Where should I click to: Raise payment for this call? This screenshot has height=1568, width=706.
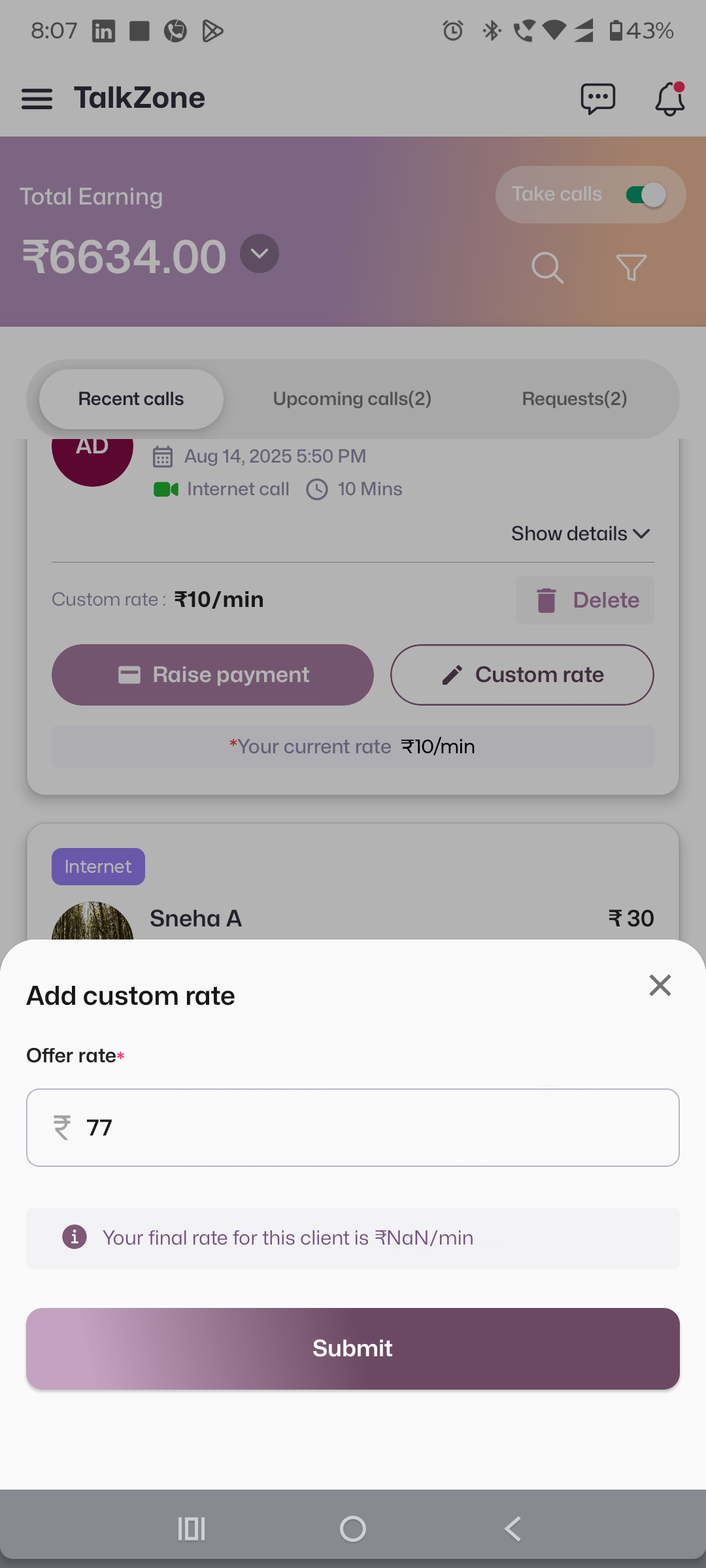(x=212, y=675)
